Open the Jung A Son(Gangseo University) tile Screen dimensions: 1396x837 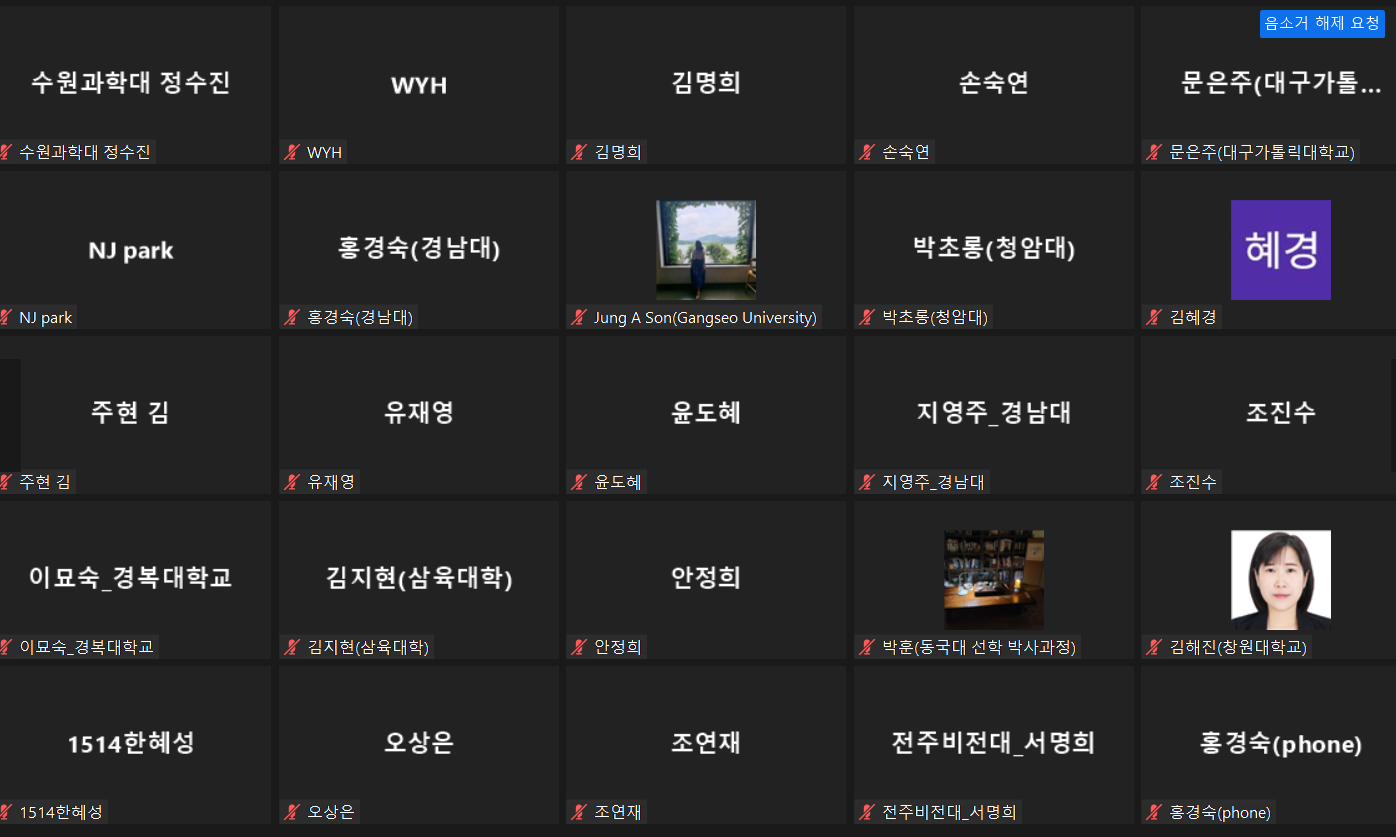pyautogui.click(x=706, y=250)
